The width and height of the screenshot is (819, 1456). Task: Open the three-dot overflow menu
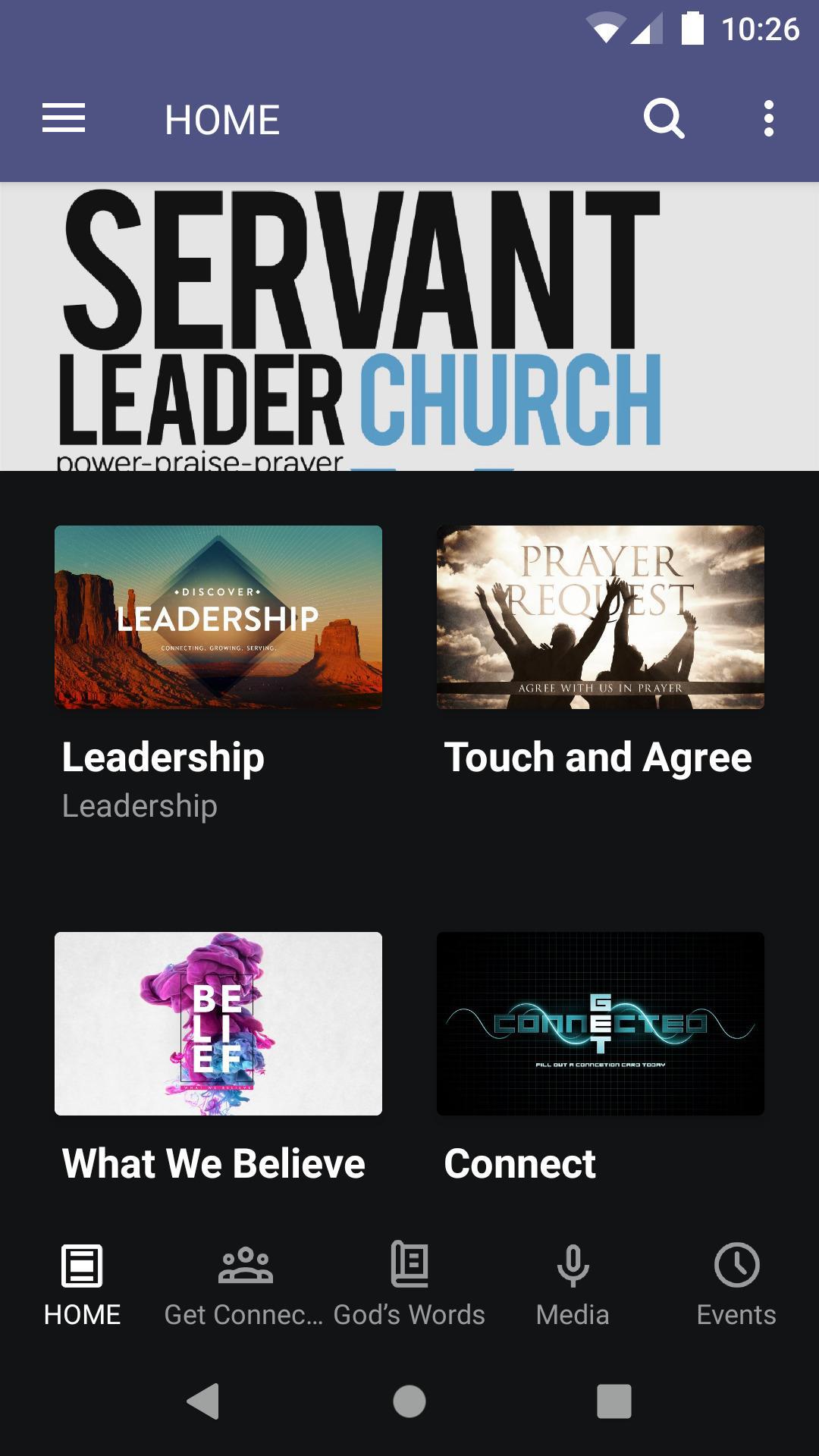pyautogui.click(x=767, y=118)
